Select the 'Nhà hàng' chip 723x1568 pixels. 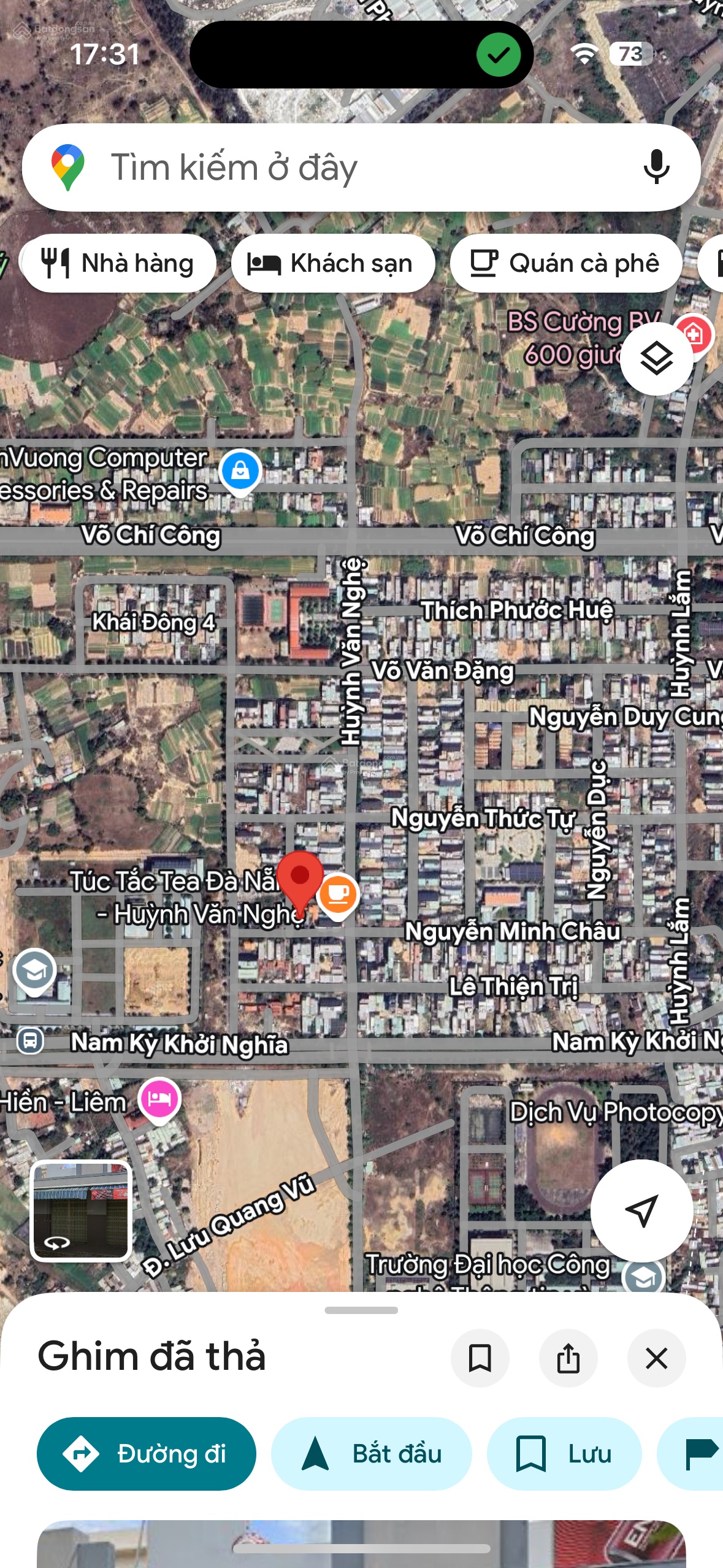118,263
